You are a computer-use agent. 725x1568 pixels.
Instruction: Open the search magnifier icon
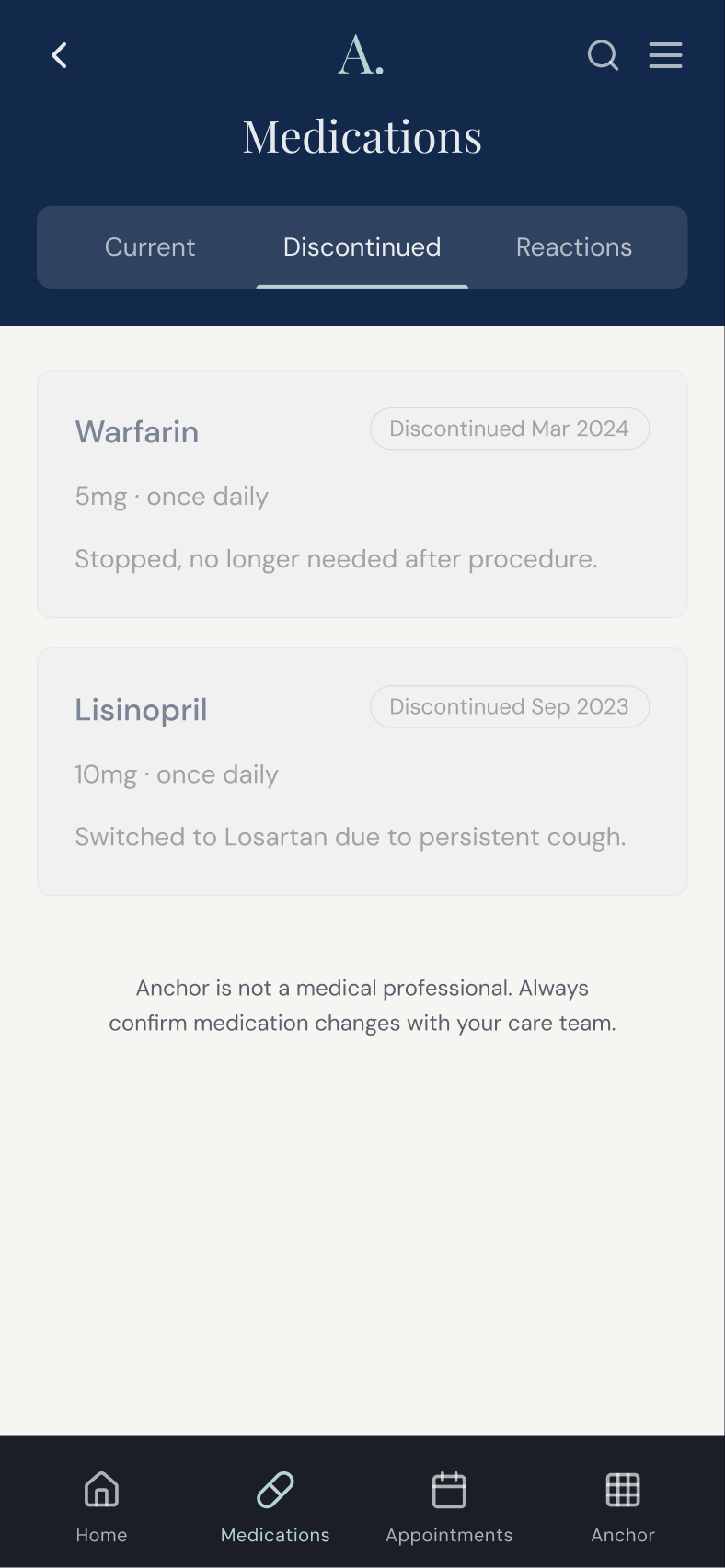(603, 55)
